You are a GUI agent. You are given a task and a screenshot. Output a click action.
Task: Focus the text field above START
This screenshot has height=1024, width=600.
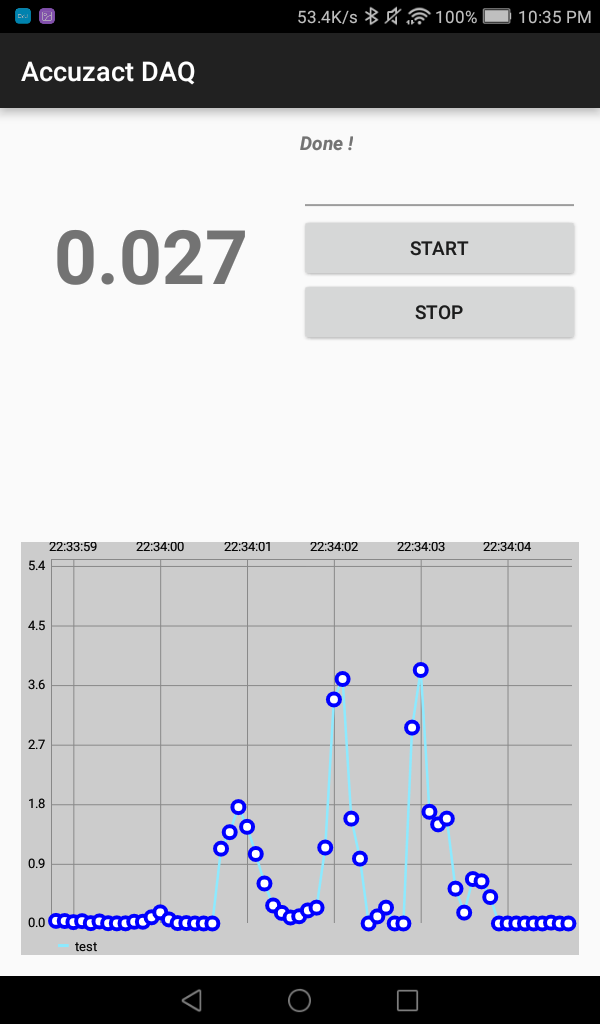tap(439, 189)
